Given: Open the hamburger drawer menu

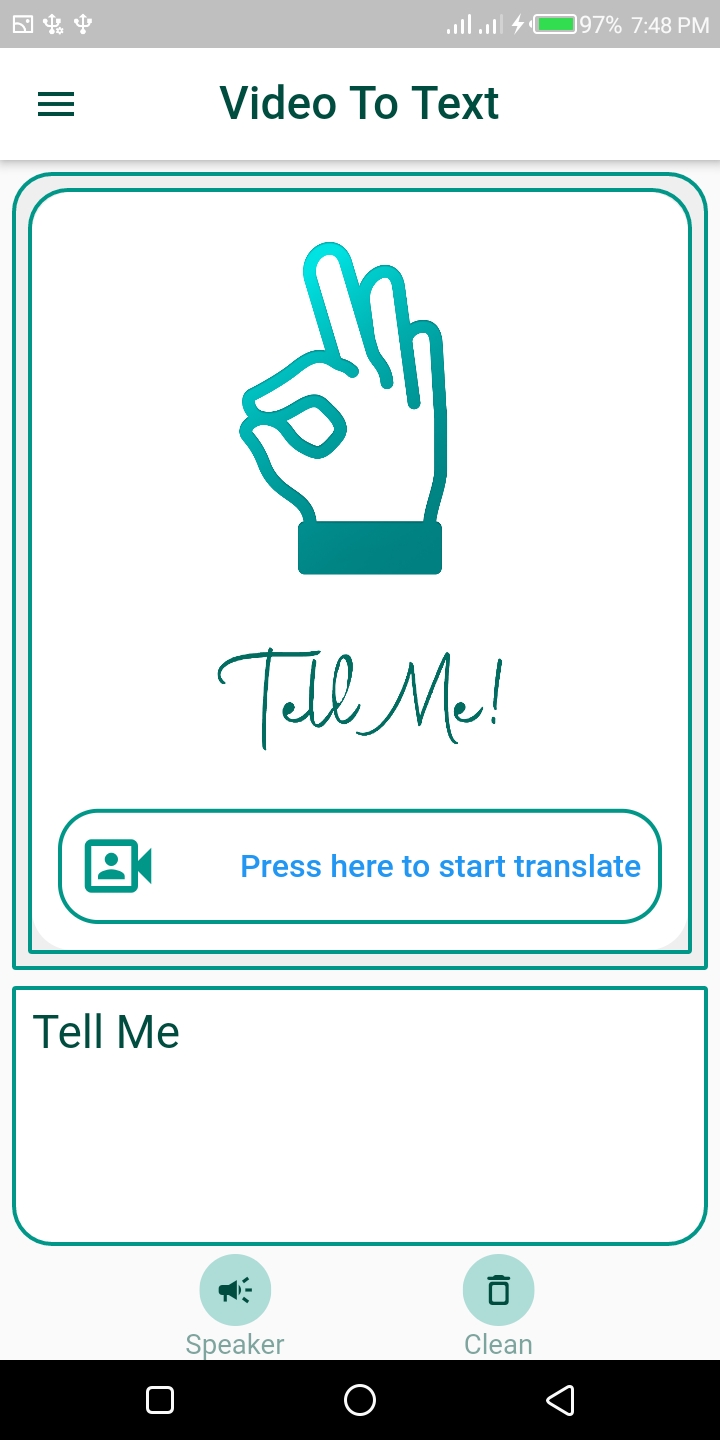Looking at the screenshot, I should [x=56, y=104].
